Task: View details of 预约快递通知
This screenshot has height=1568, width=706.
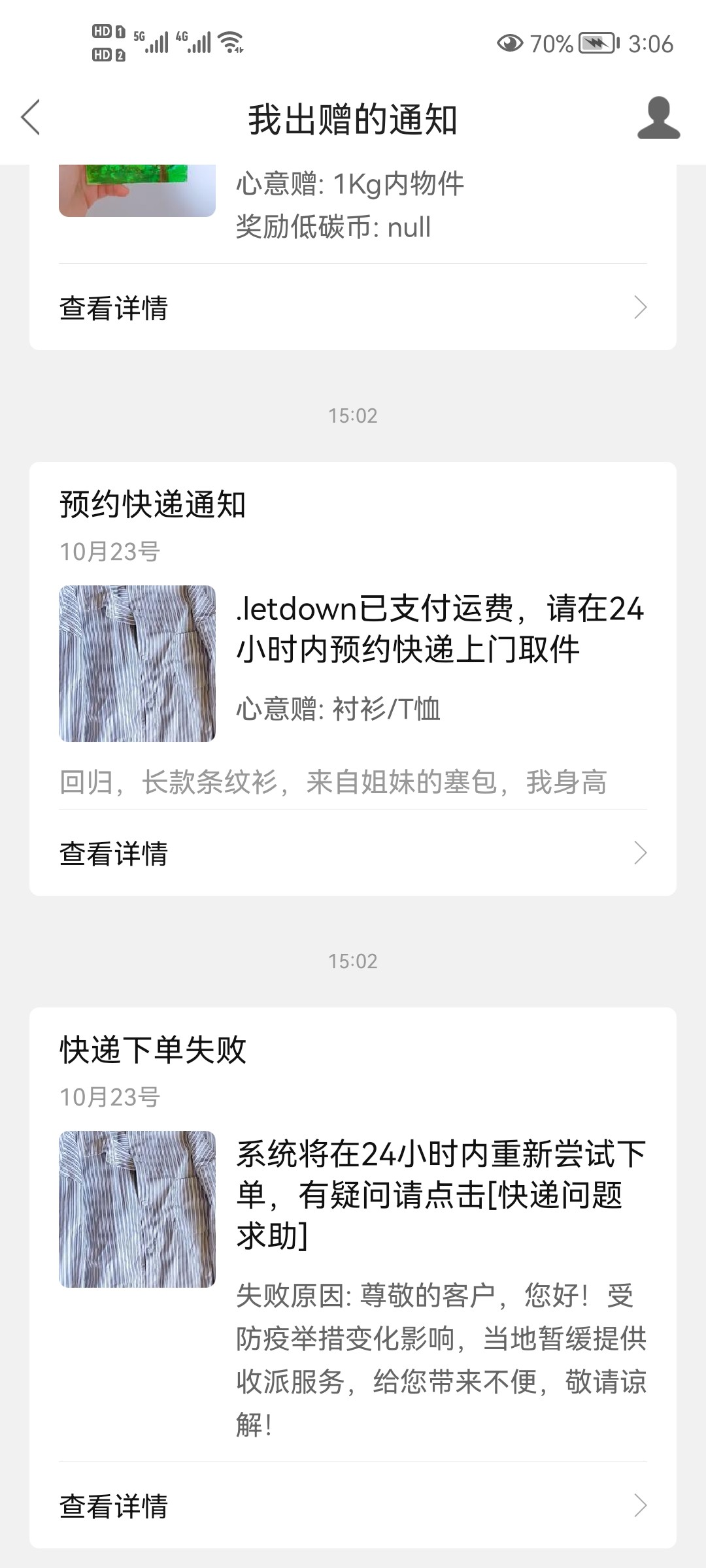Action: tap(353, 853)
